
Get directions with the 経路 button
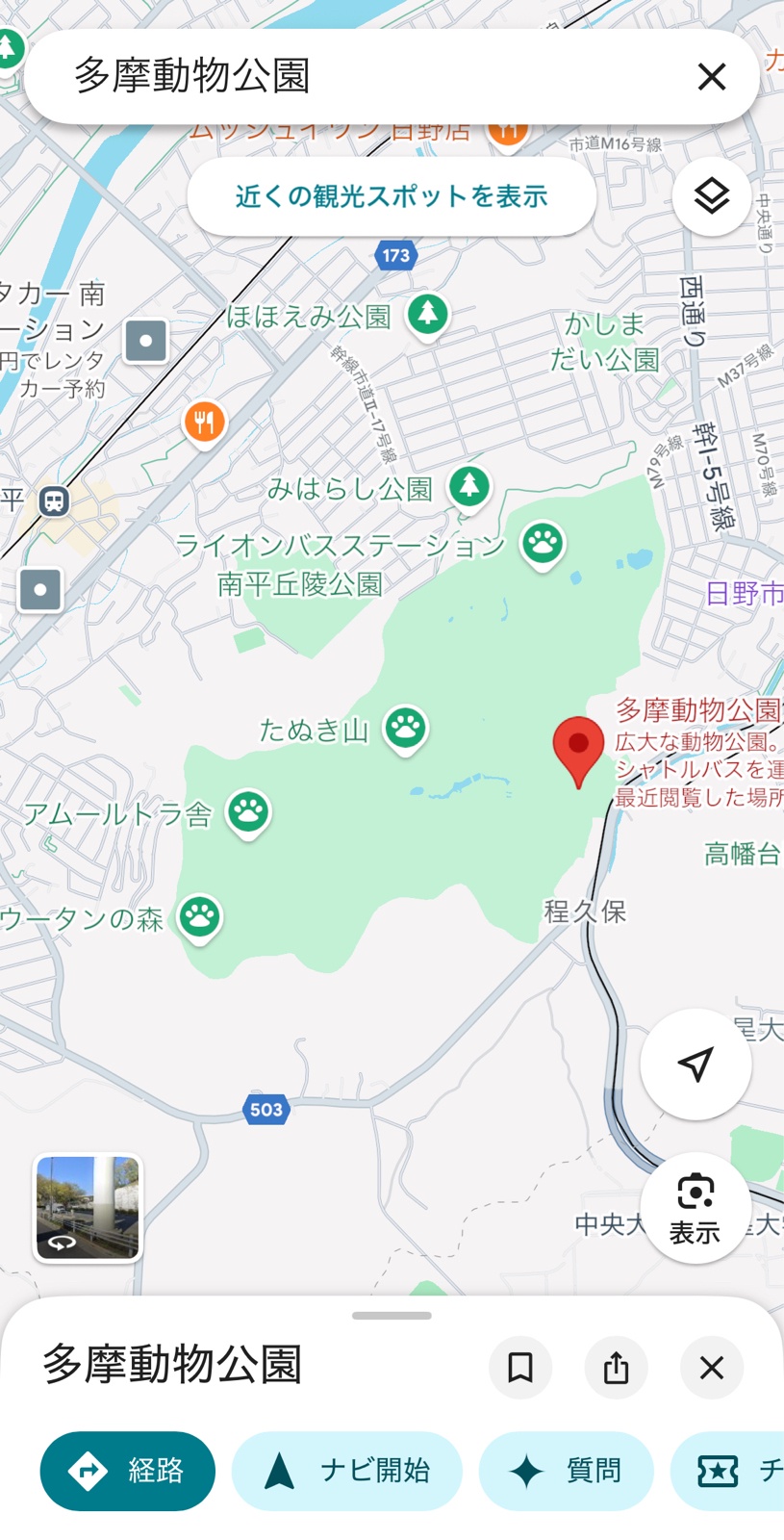point(127,1471)
